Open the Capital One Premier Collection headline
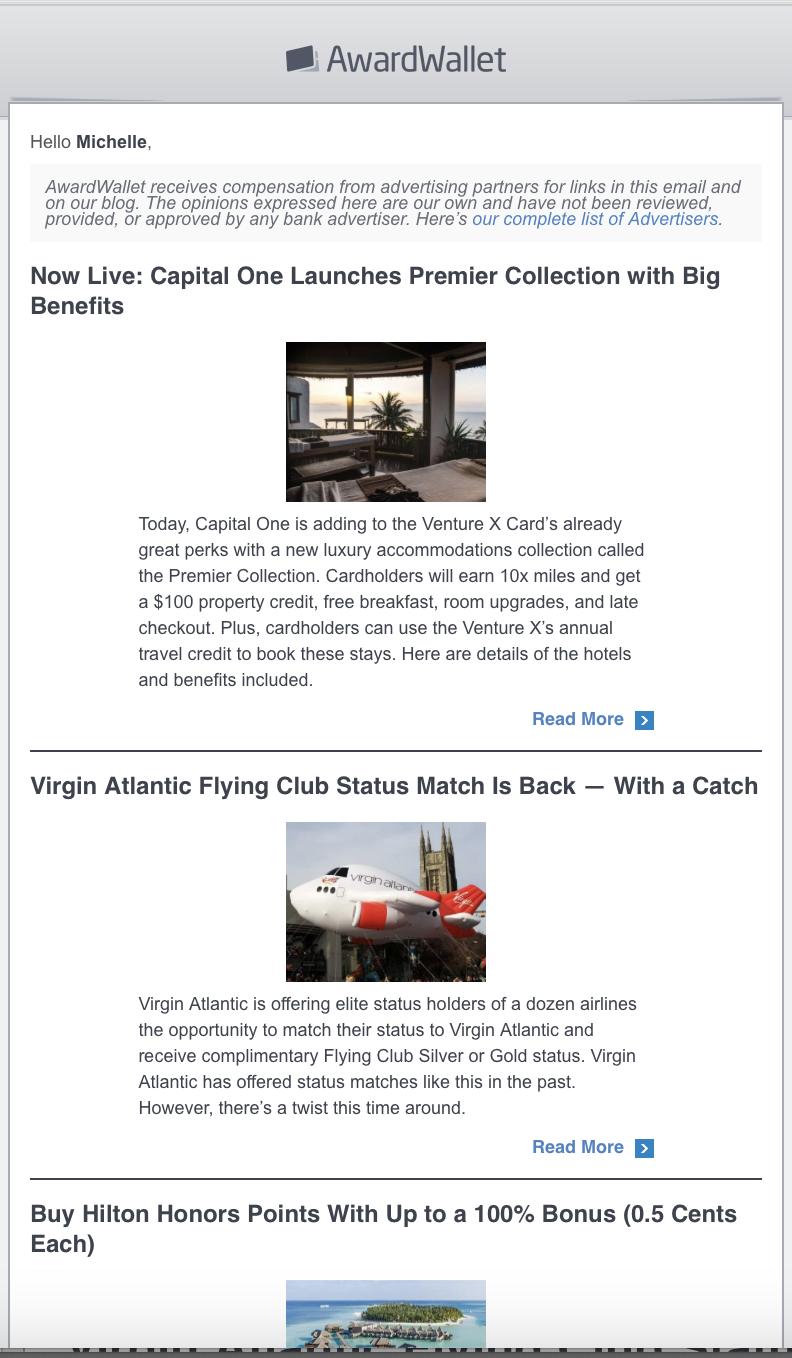Image resolution: width=792 pixels, height=1358 pixels. [375, 290]
